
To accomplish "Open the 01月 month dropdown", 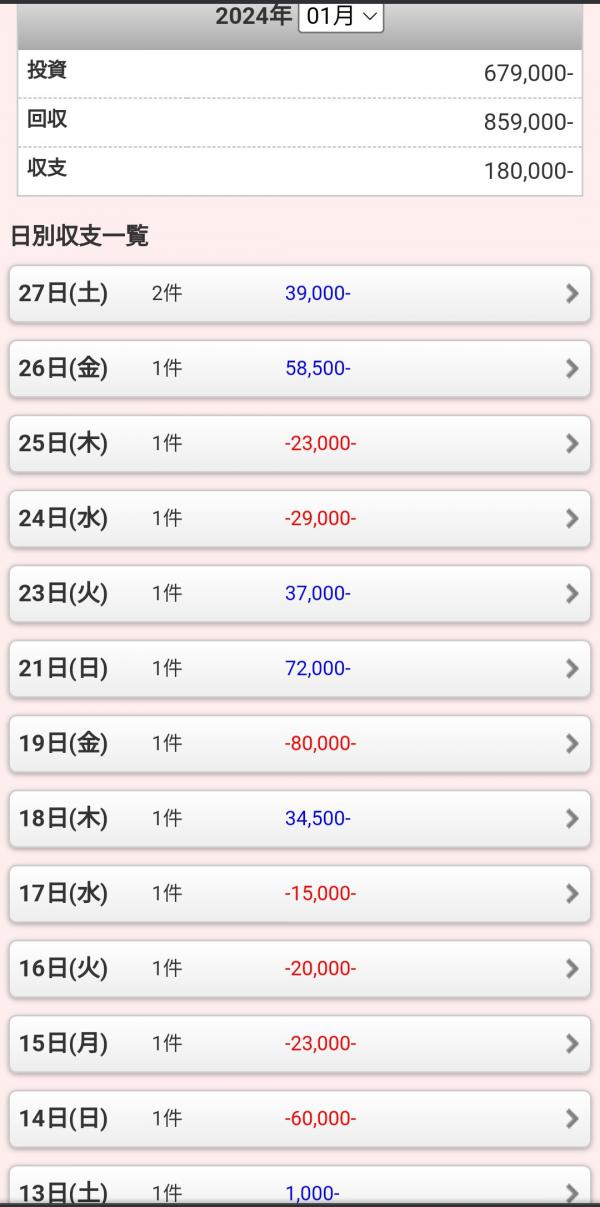I will [340, 16].
